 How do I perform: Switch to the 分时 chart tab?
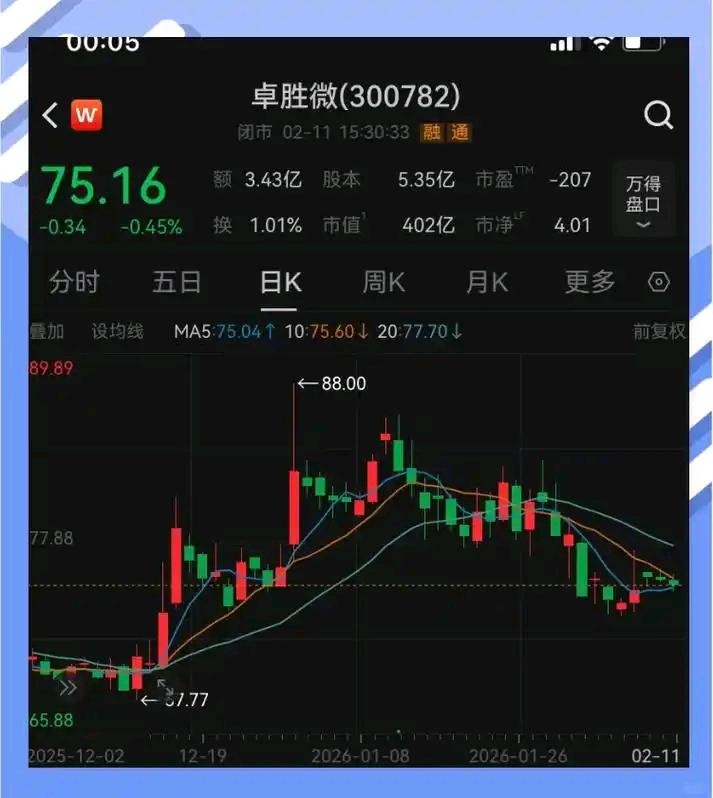[74, 282]
